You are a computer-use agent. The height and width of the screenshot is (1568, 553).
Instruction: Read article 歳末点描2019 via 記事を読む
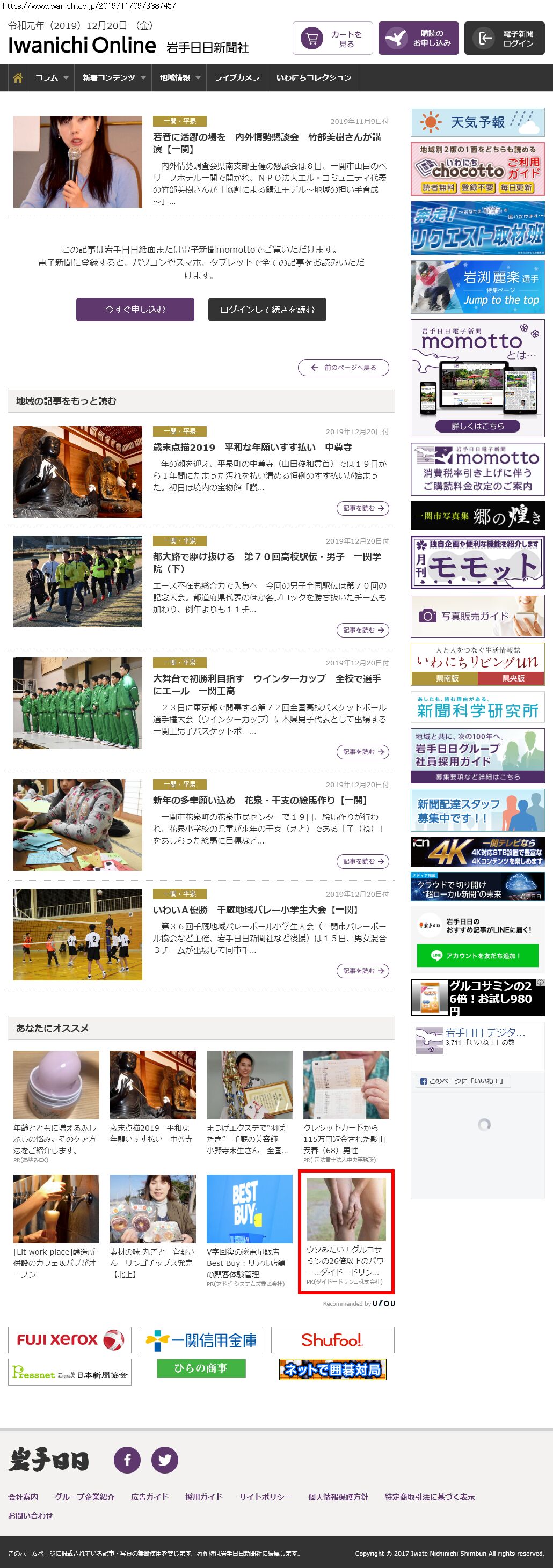pyautogui.click(x=362, y=508)
